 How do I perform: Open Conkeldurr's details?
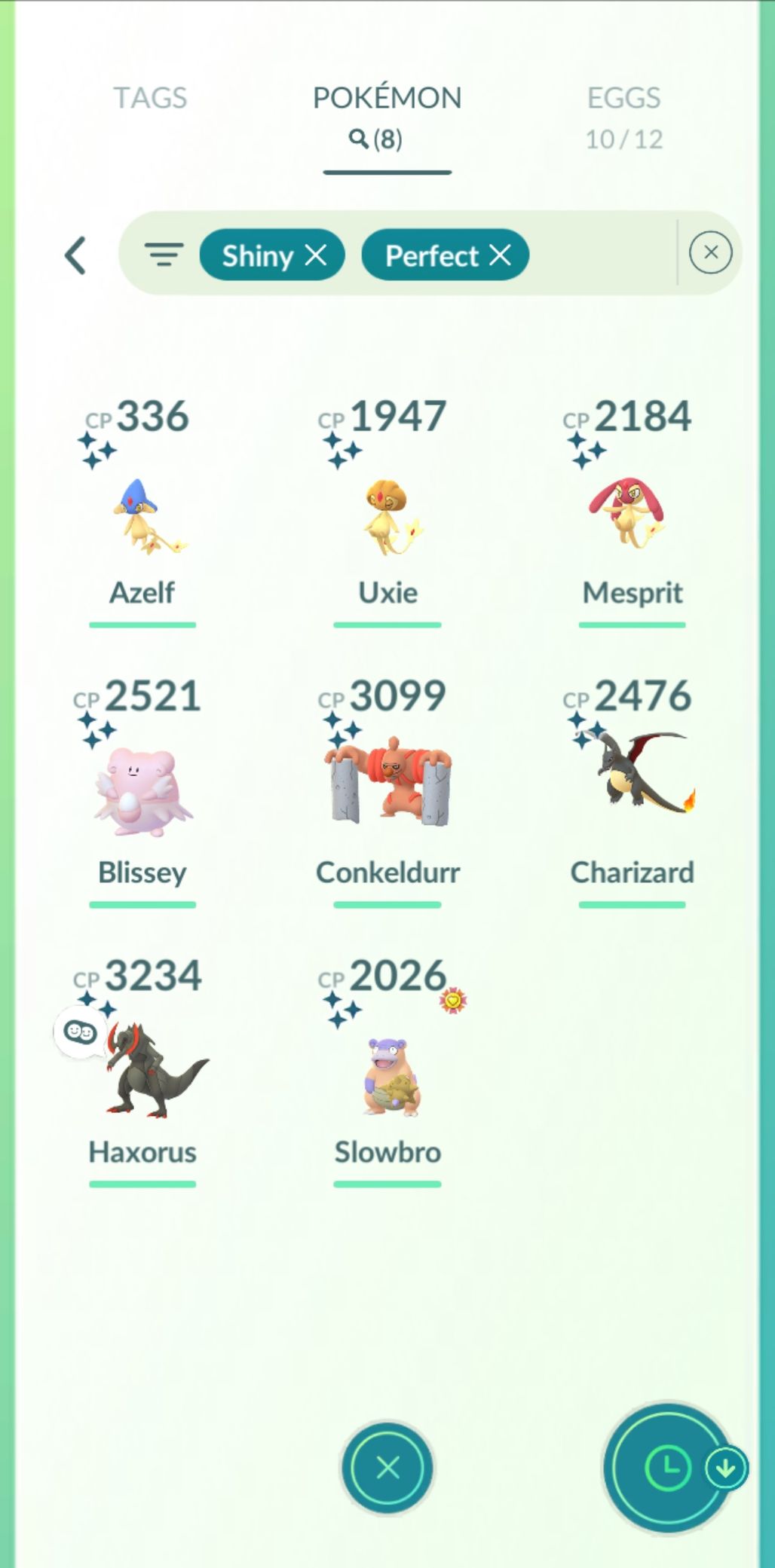click(x=387, y=784)
